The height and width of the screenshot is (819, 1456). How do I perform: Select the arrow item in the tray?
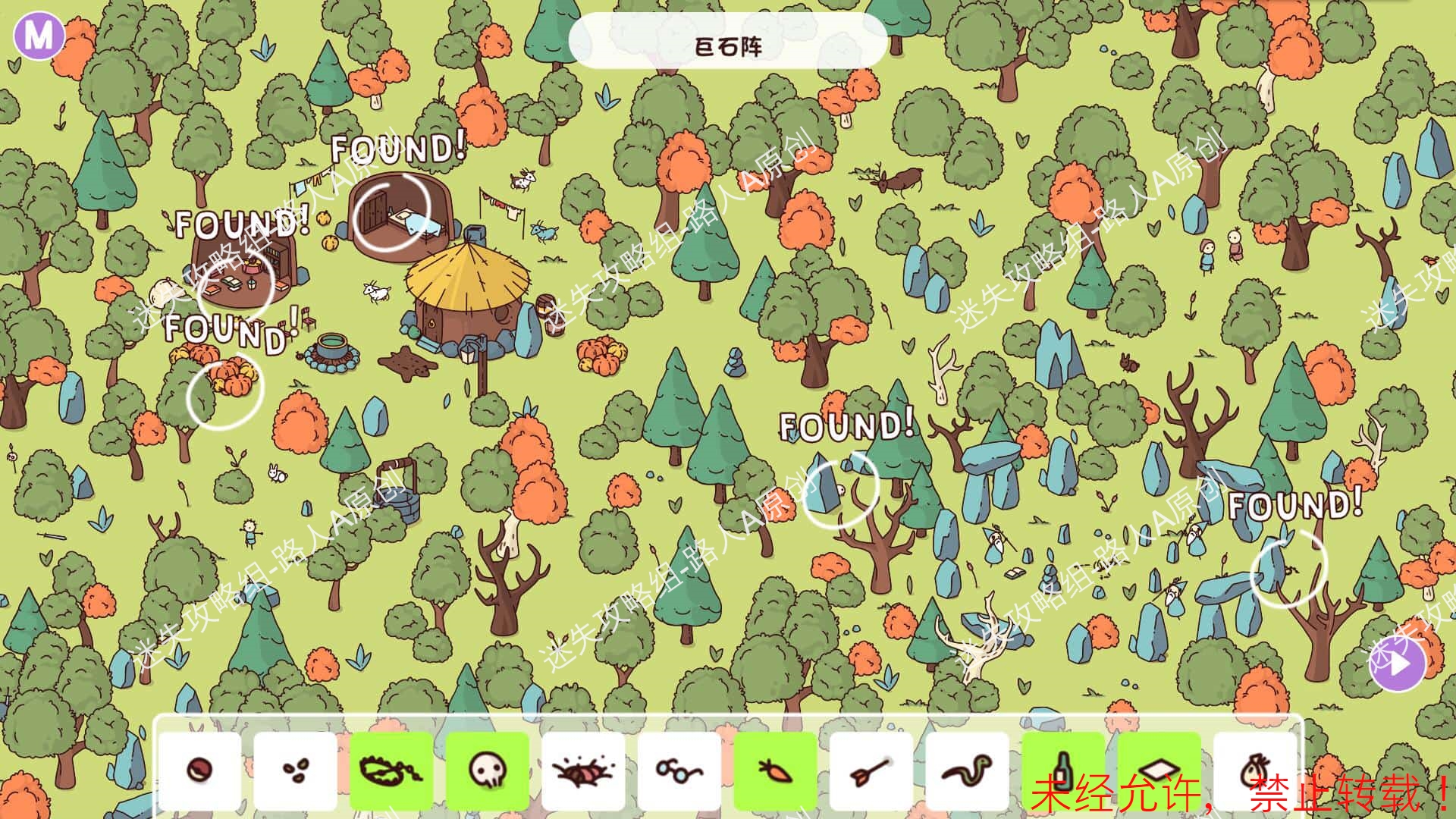(871, 771)
